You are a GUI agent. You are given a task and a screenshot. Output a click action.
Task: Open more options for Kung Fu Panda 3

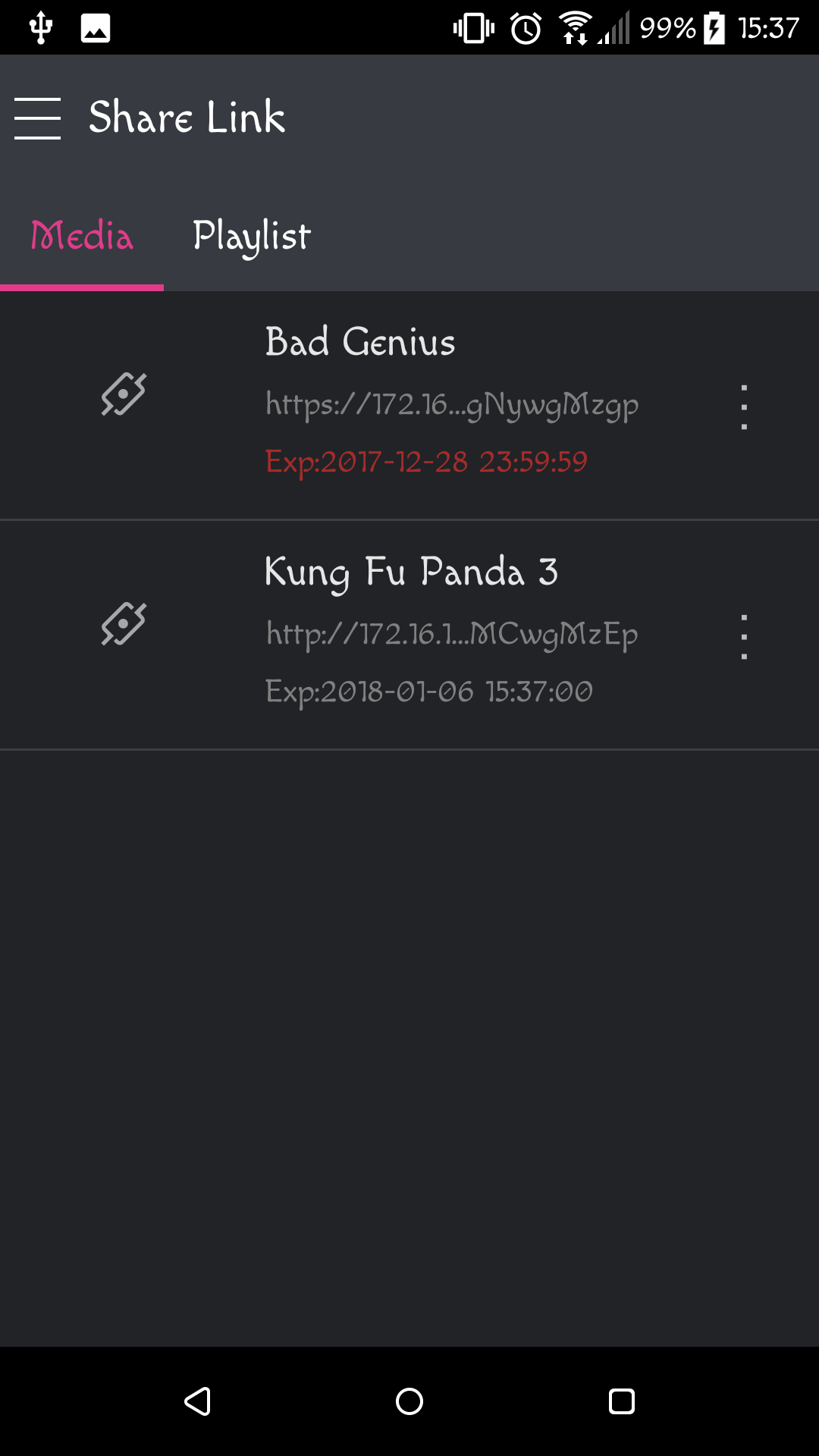click(x=744, y=637)
